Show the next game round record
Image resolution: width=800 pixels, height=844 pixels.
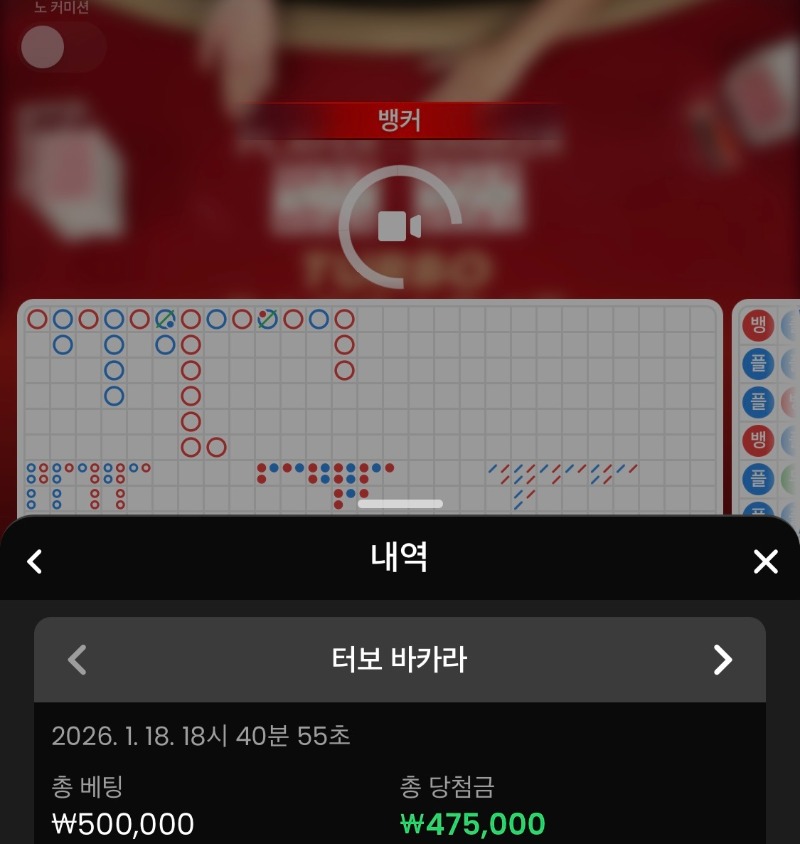(722, 660)
